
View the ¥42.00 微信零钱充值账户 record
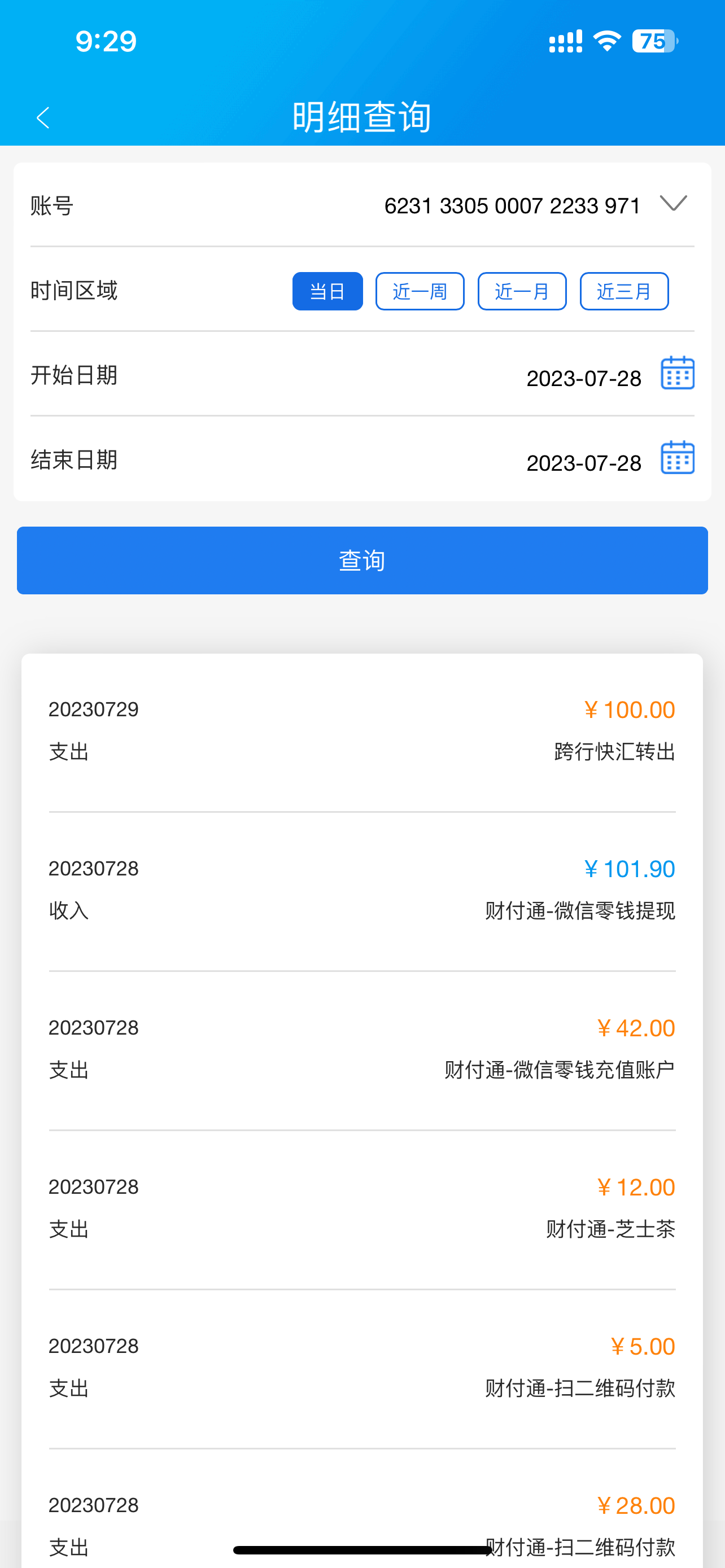pyautogui.click(x=362, y=1049)
